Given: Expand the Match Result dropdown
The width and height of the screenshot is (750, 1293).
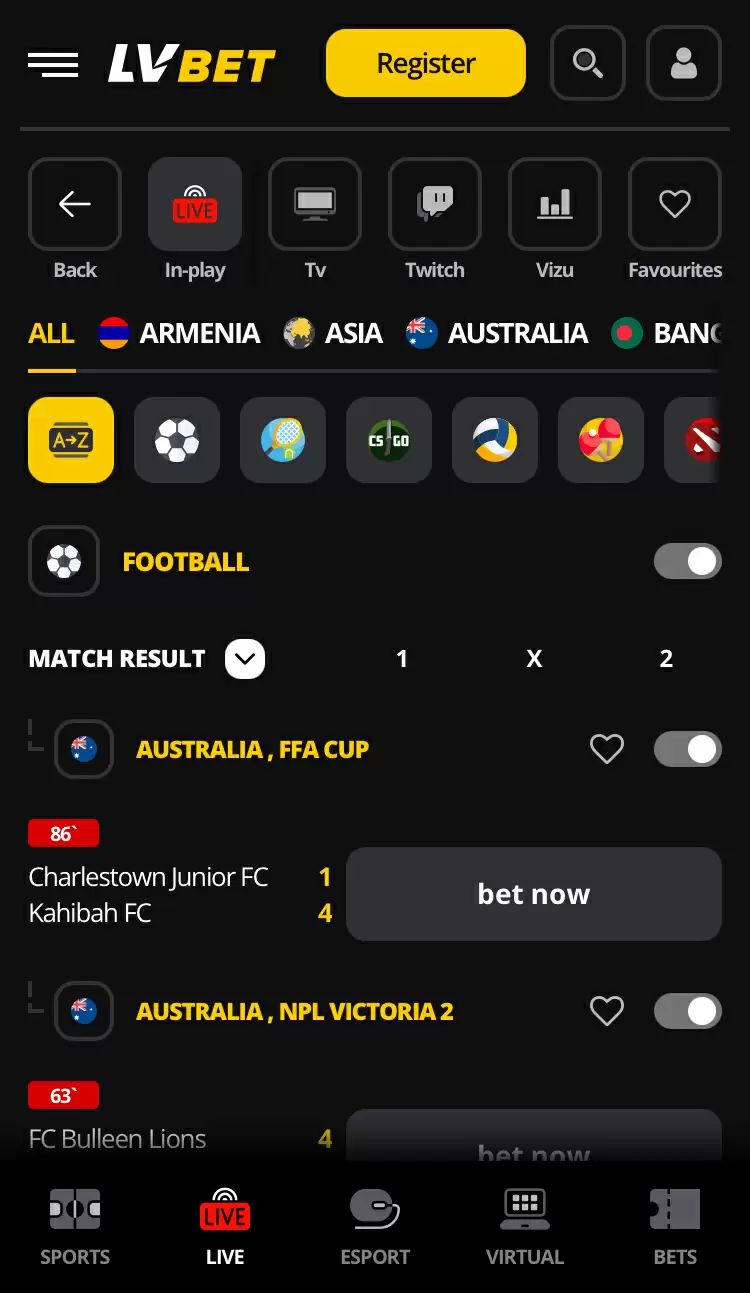Looking at the screenshot, I should tap(245, 659).
